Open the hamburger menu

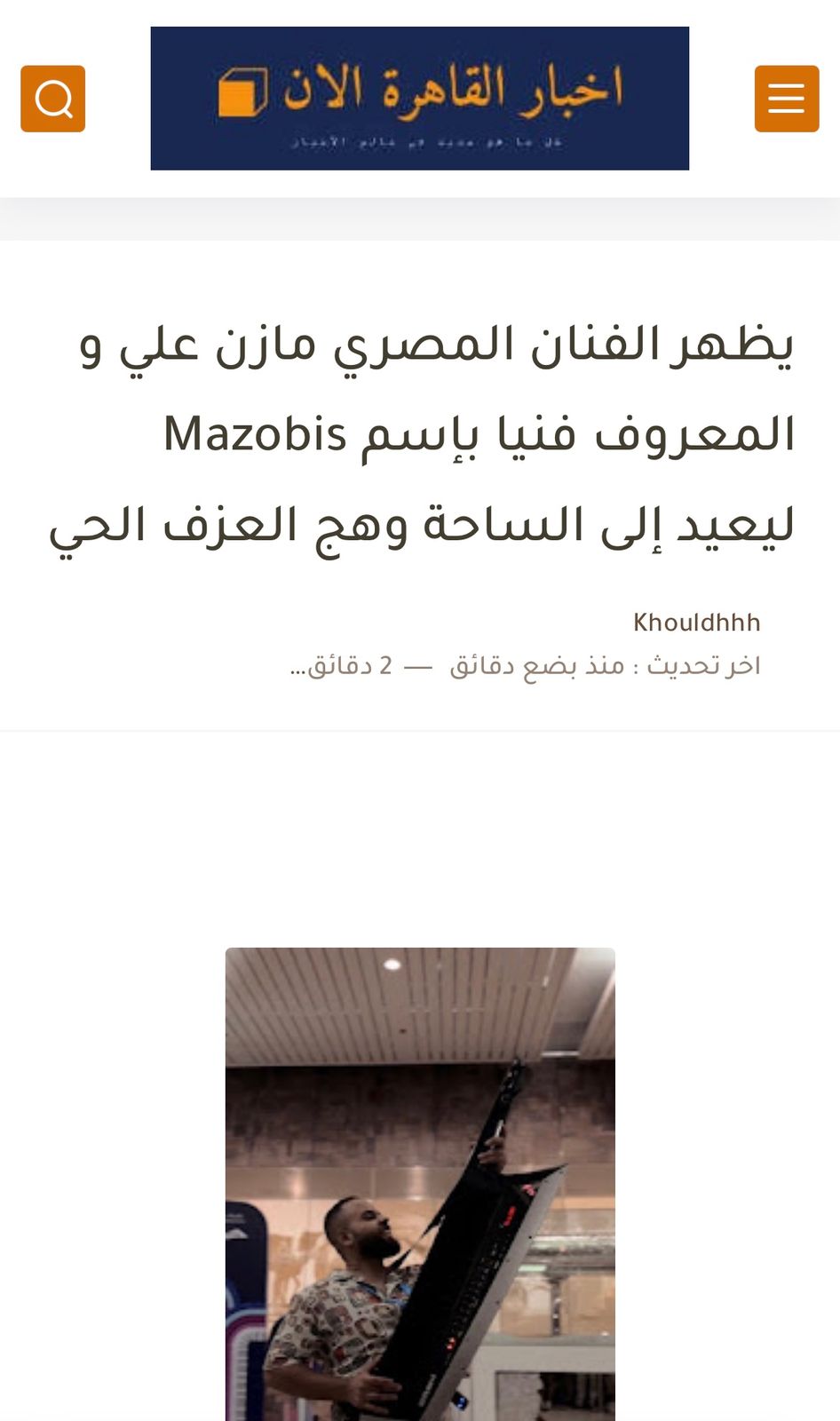(x=787, y=99)
